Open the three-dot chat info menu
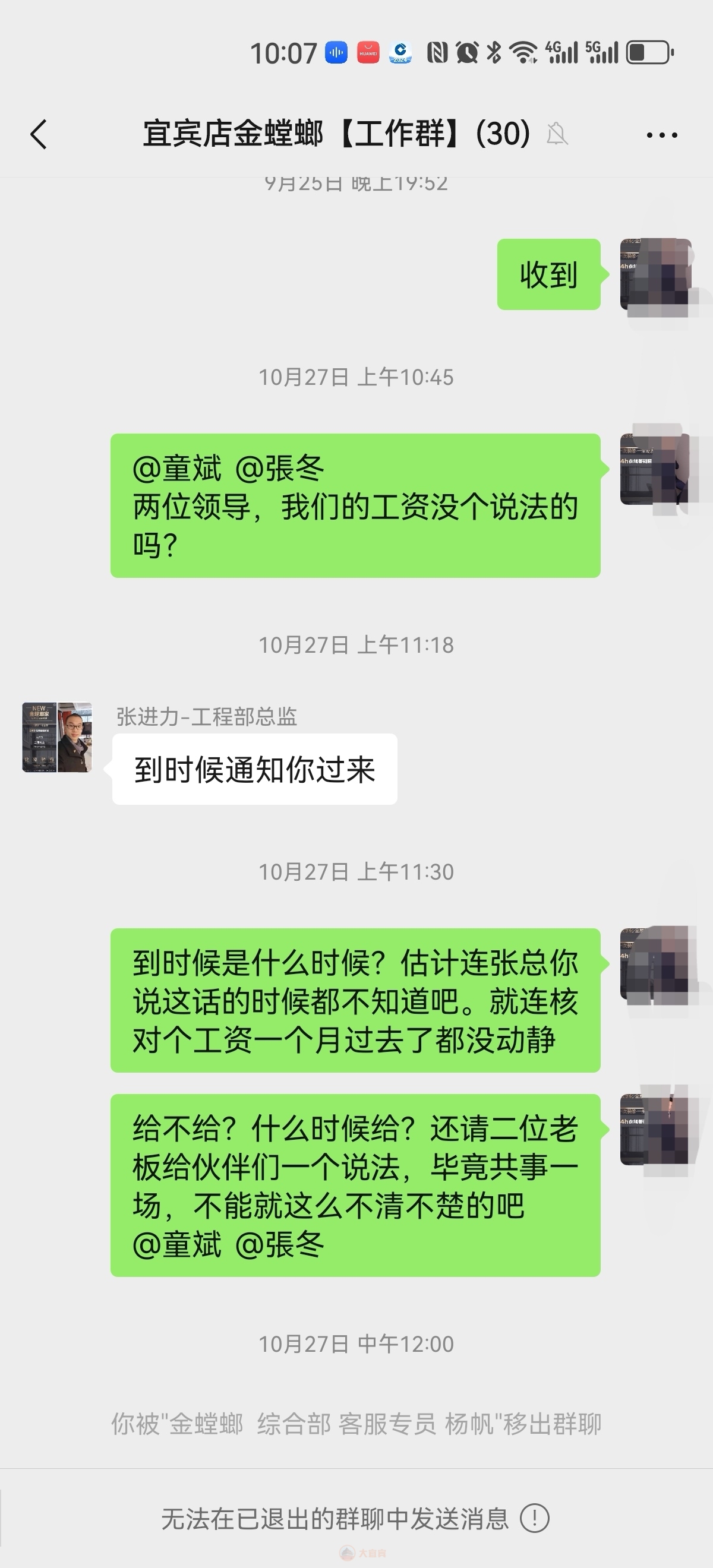The height and width of the screenshot is (1568, 713). coord(661,135)
